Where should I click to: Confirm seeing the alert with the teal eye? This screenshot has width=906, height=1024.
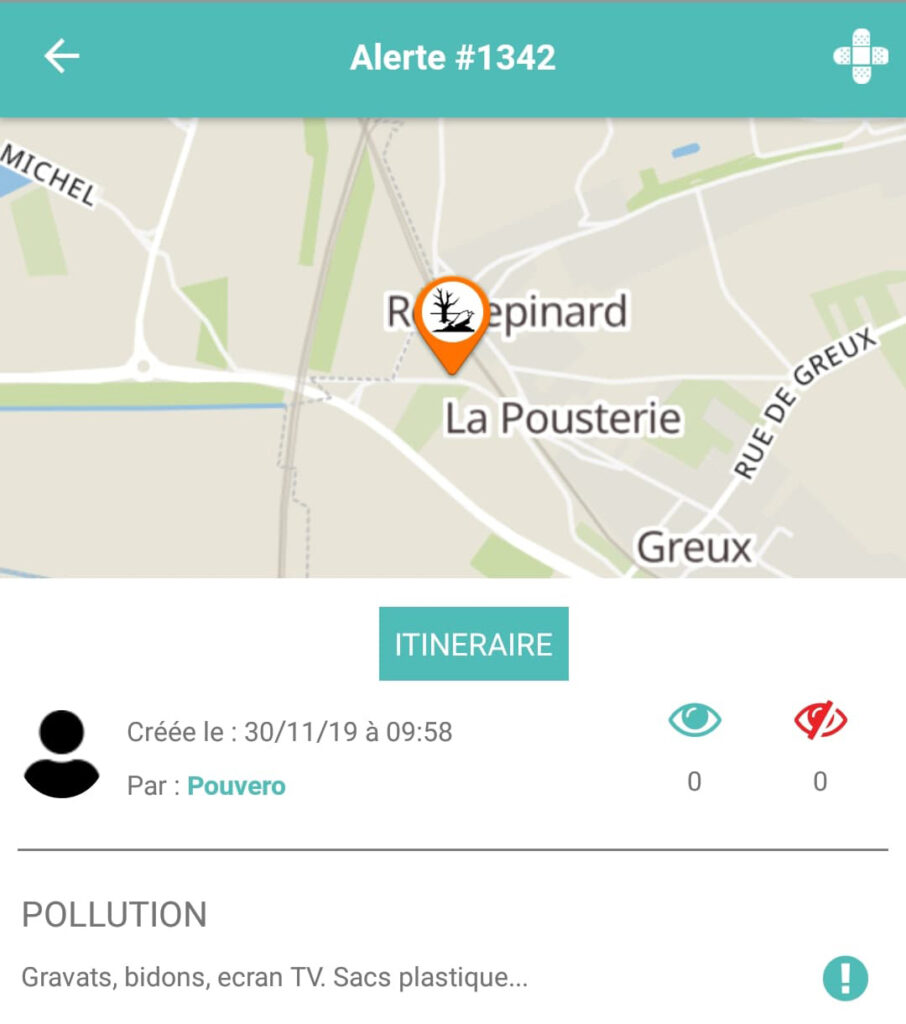[x=694, y=720]
